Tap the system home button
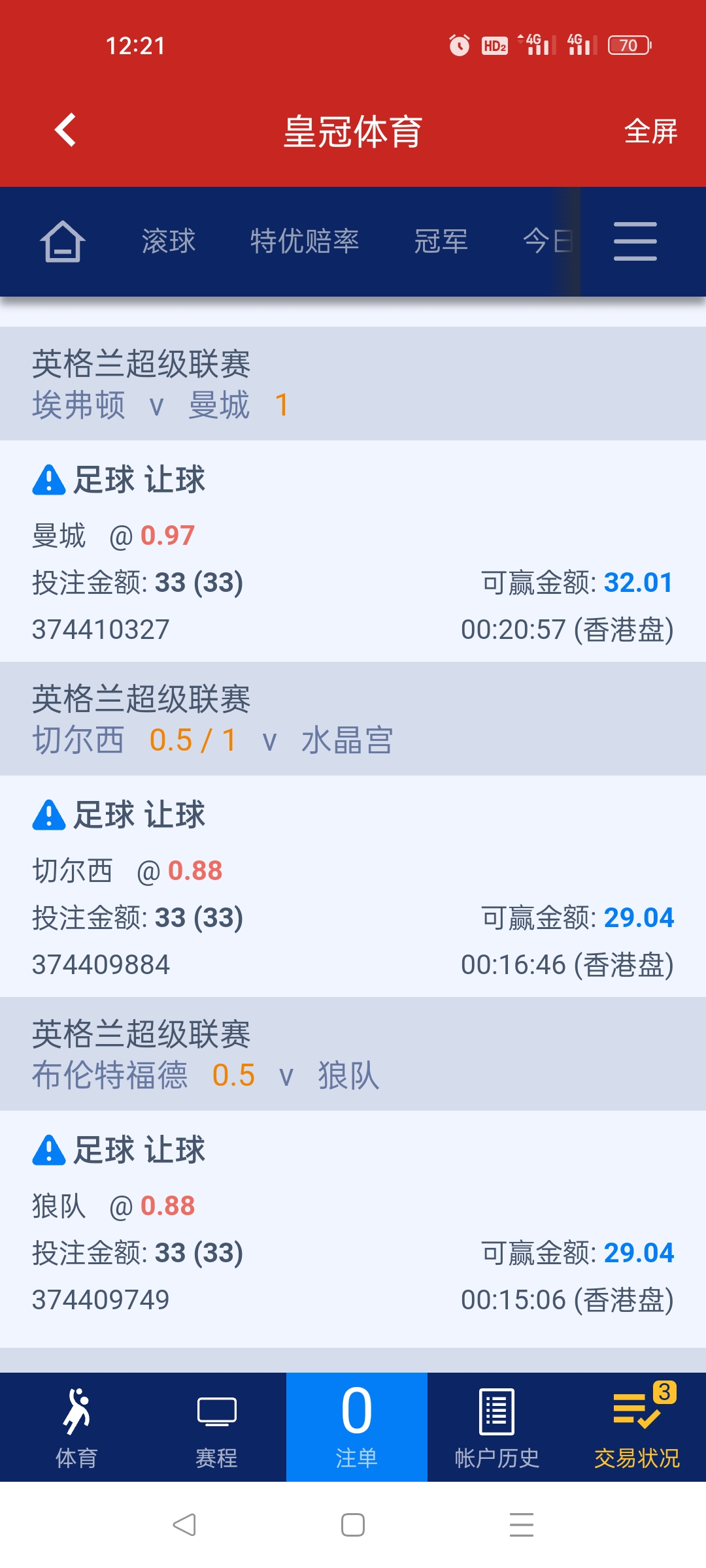Screen dimensions: 706x1568 click(x=353, y=1525)
